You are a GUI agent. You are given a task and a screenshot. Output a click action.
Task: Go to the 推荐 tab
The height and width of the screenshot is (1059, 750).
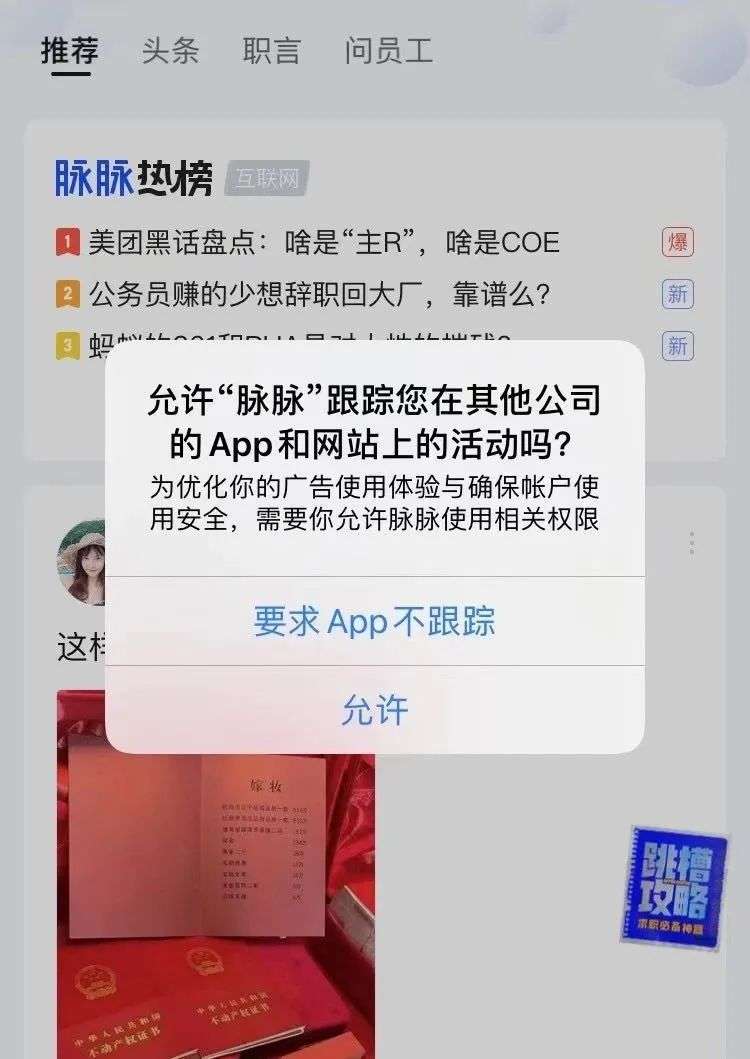(x=70, y=51)
